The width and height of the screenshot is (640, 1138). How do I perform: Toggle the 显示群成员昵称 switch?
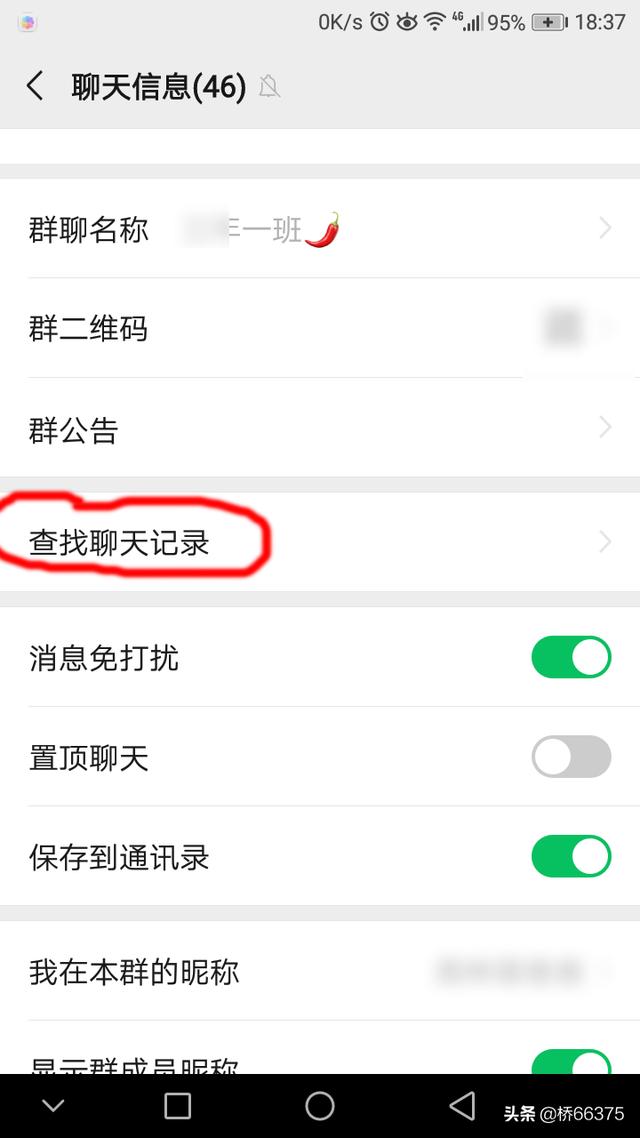tap(571, 1063)
